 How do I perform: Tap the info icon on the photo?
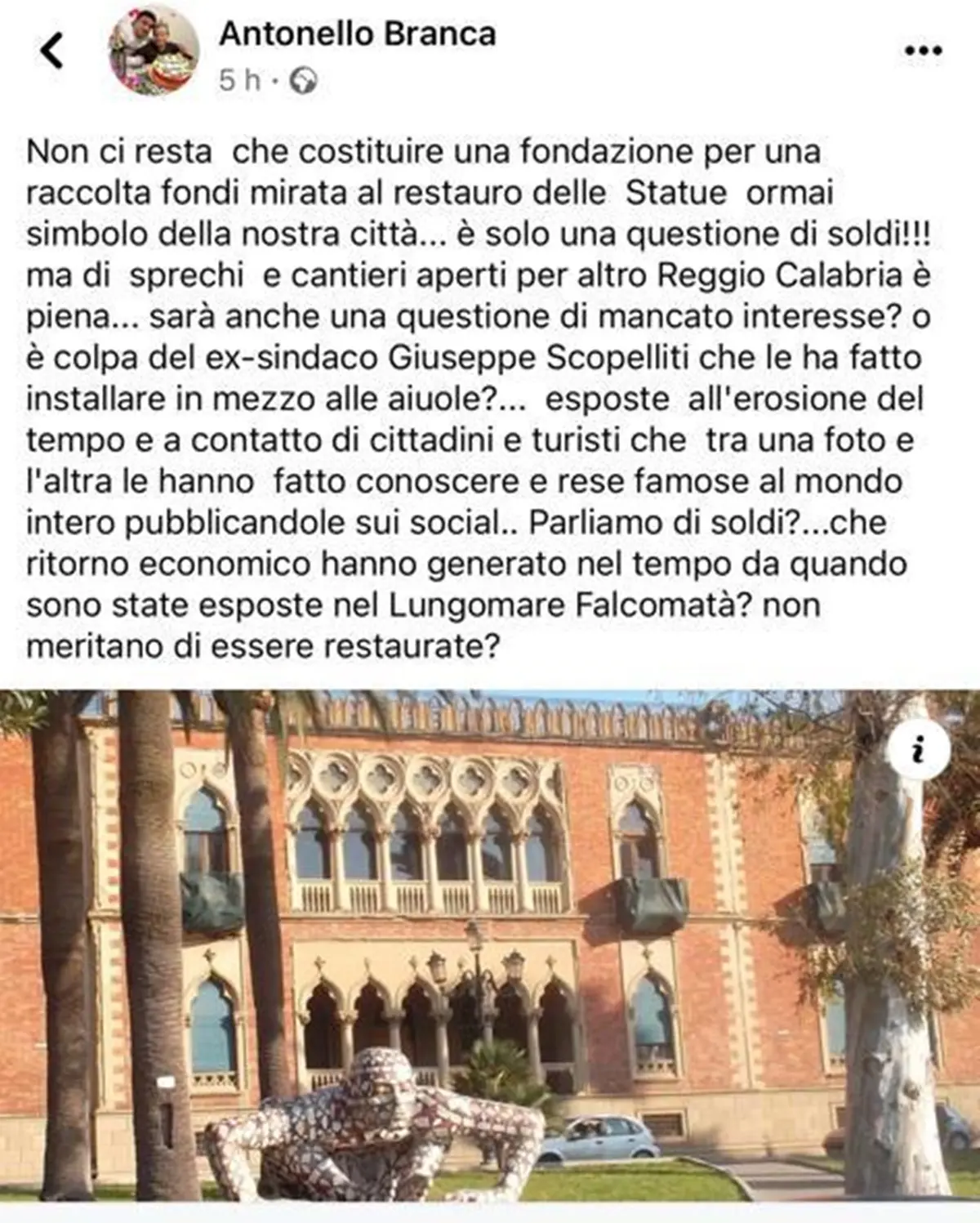(919, 749)
